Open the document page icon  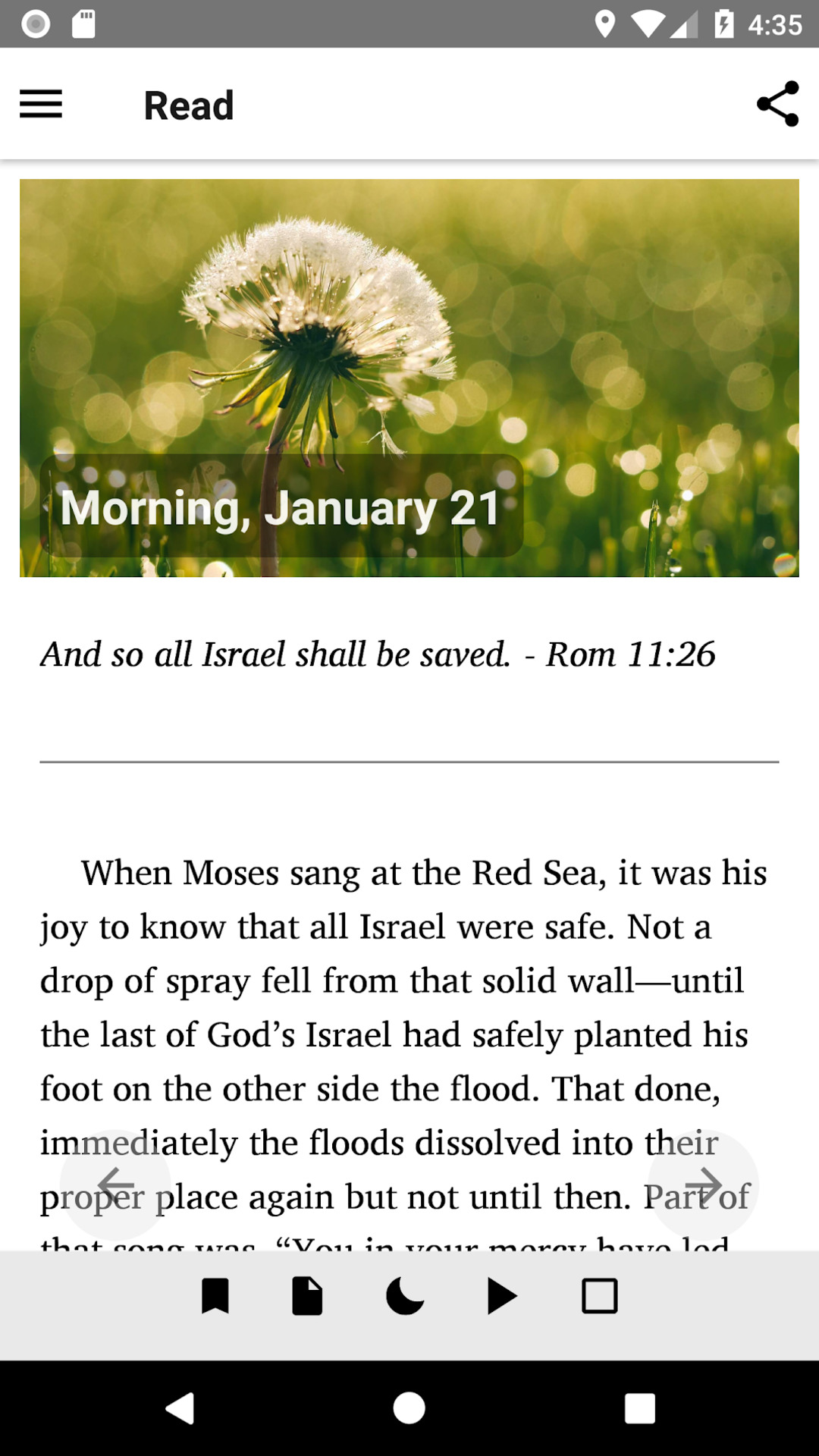tap(307, 1296)
